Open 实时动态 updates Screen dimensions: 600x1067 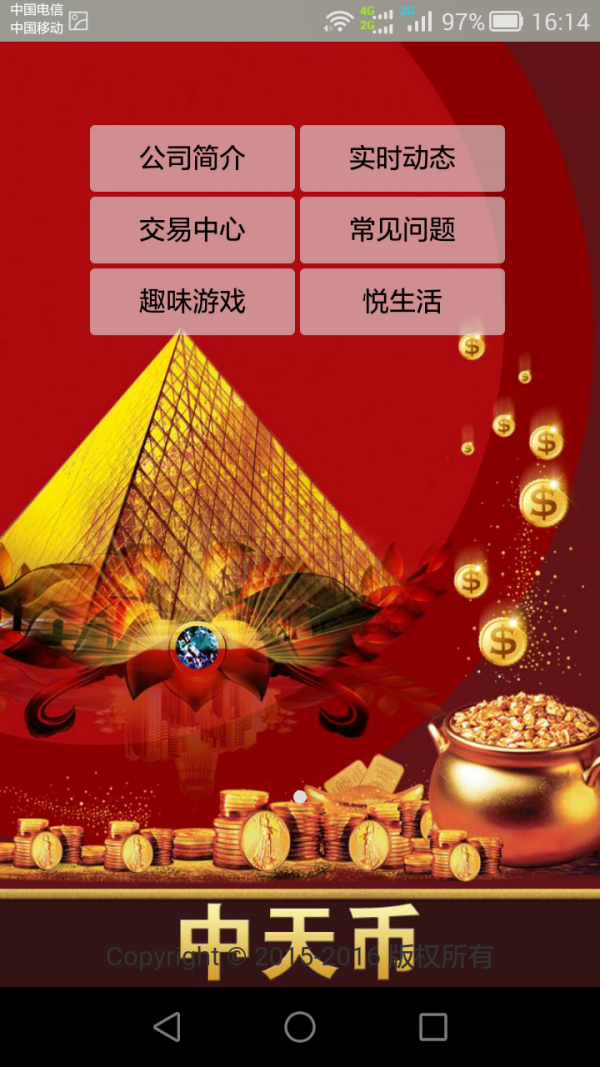tap(402, 158)
